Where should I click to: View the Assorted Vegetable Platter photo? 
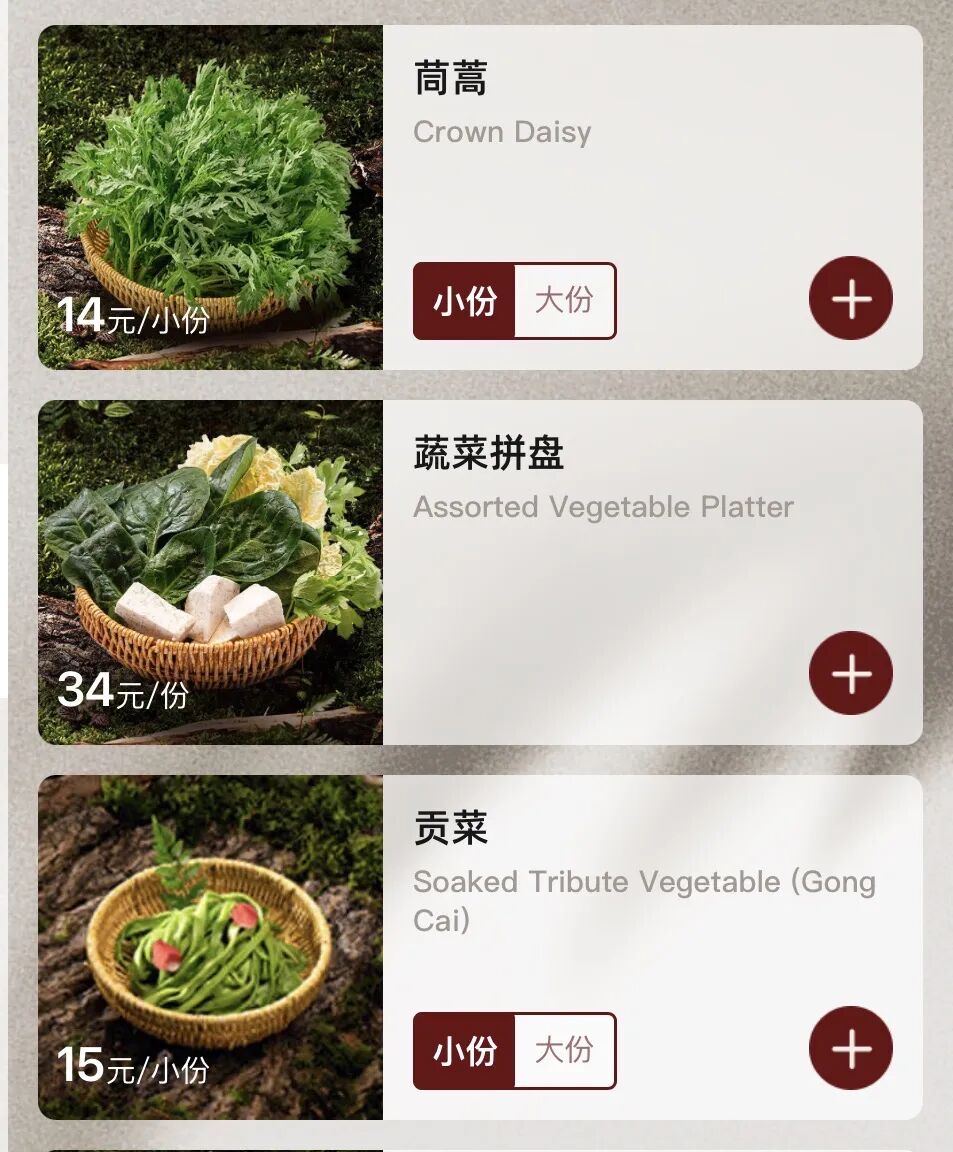point(210,572)
